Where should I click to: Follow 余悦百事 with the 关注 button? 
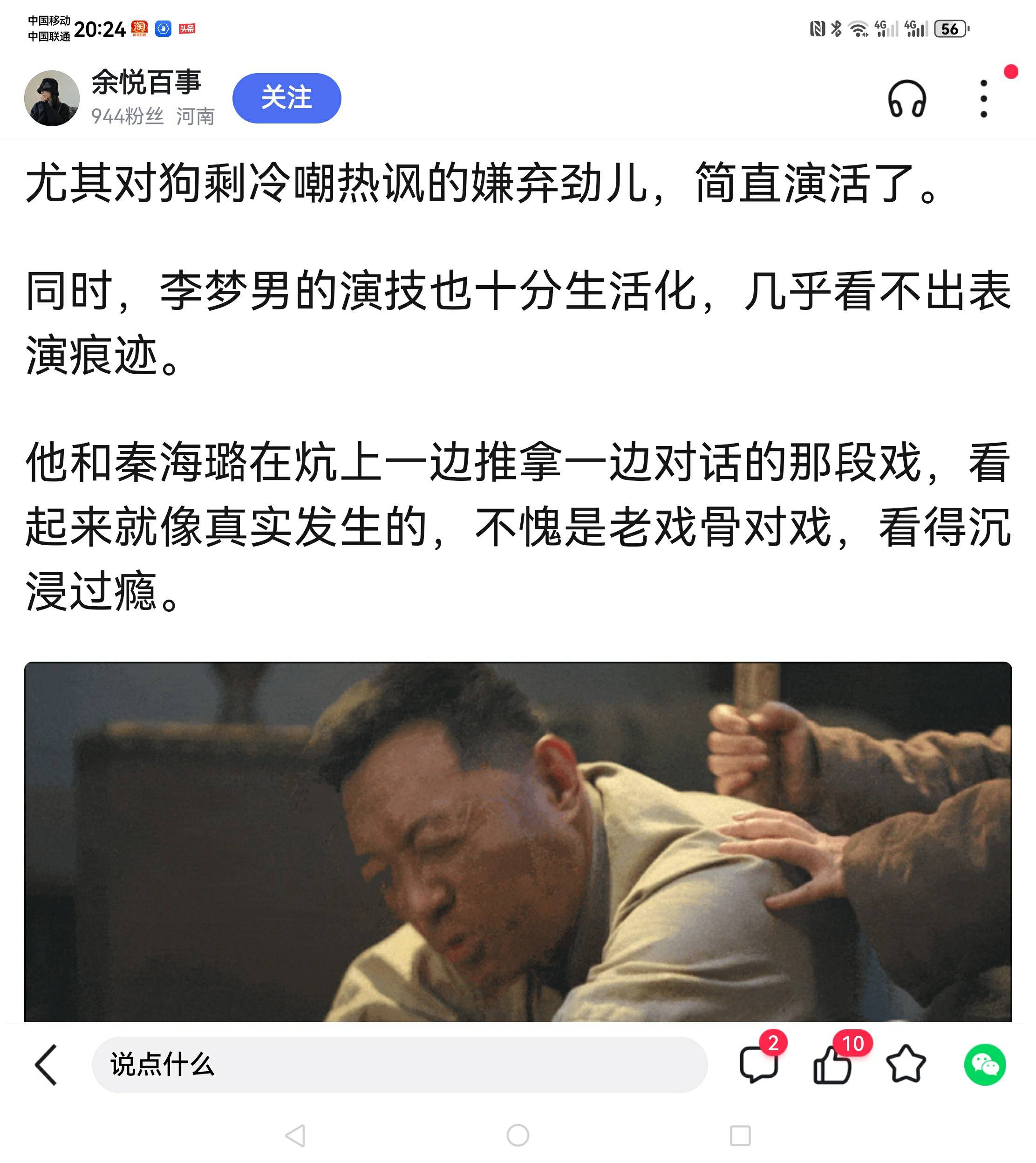pyautogui.click(x=286, y=98)
